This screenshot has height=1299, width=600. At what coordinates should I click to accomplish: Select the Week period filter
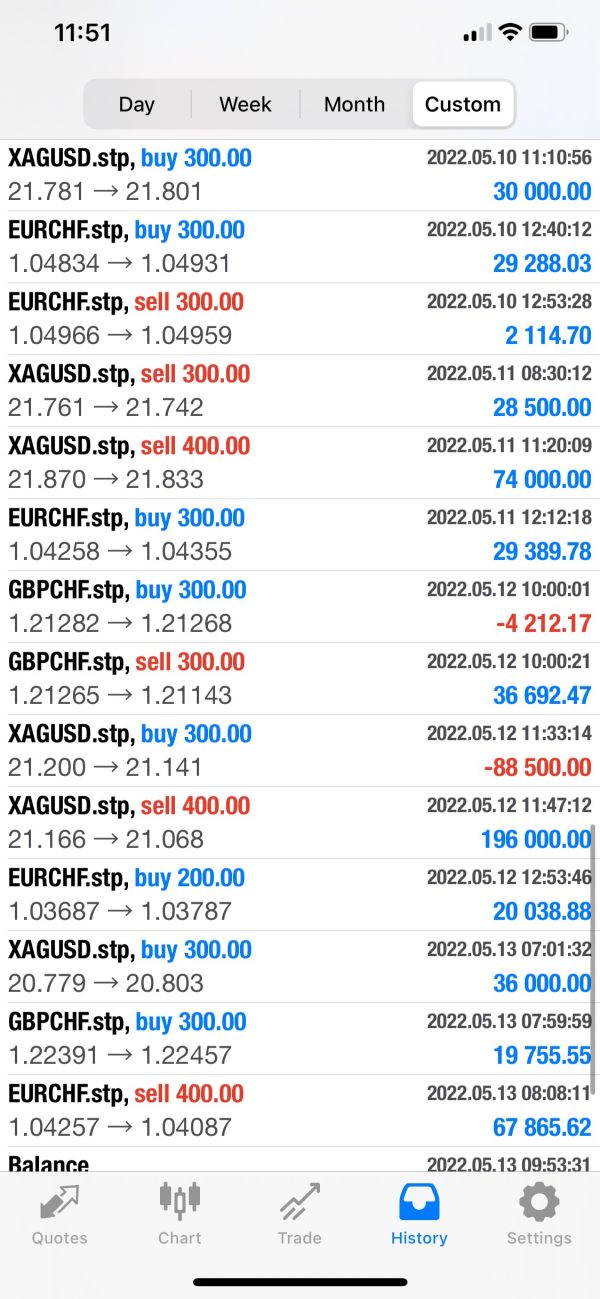(245, 104)
